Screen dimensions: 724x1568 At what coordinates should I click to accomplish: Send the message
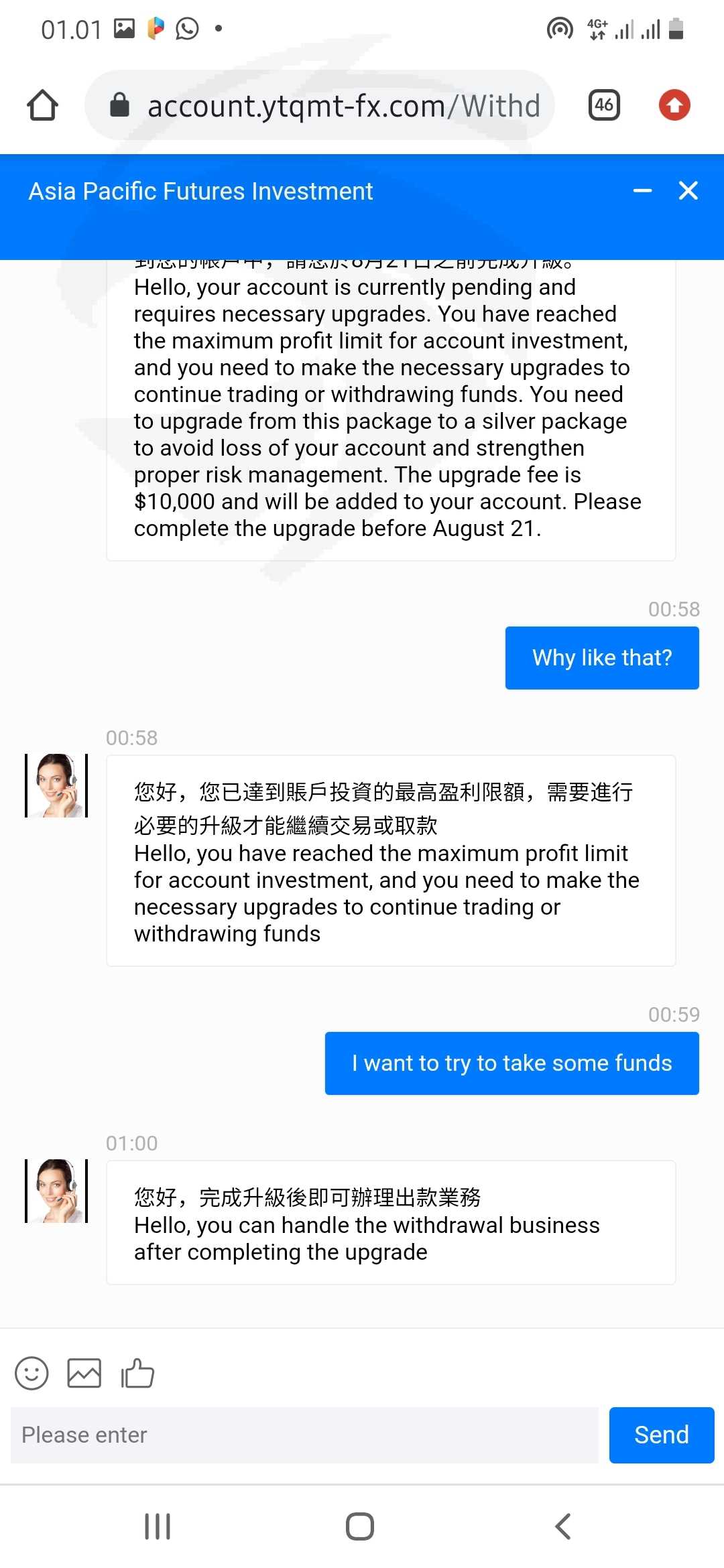click(x=662, y=1435)
